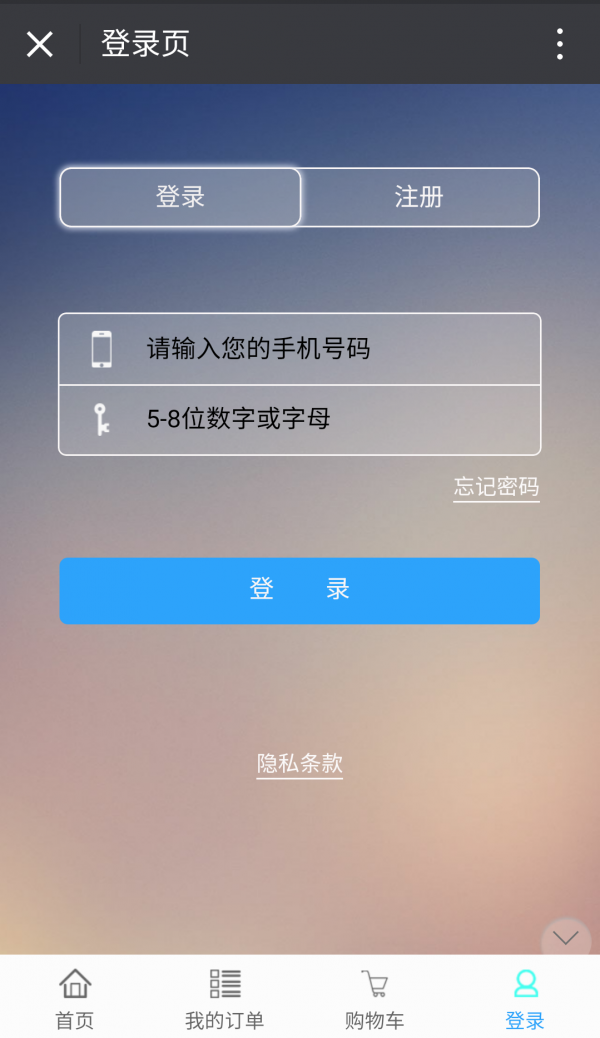
Task: Close the 登录页 page
Action: pos(39,44)
